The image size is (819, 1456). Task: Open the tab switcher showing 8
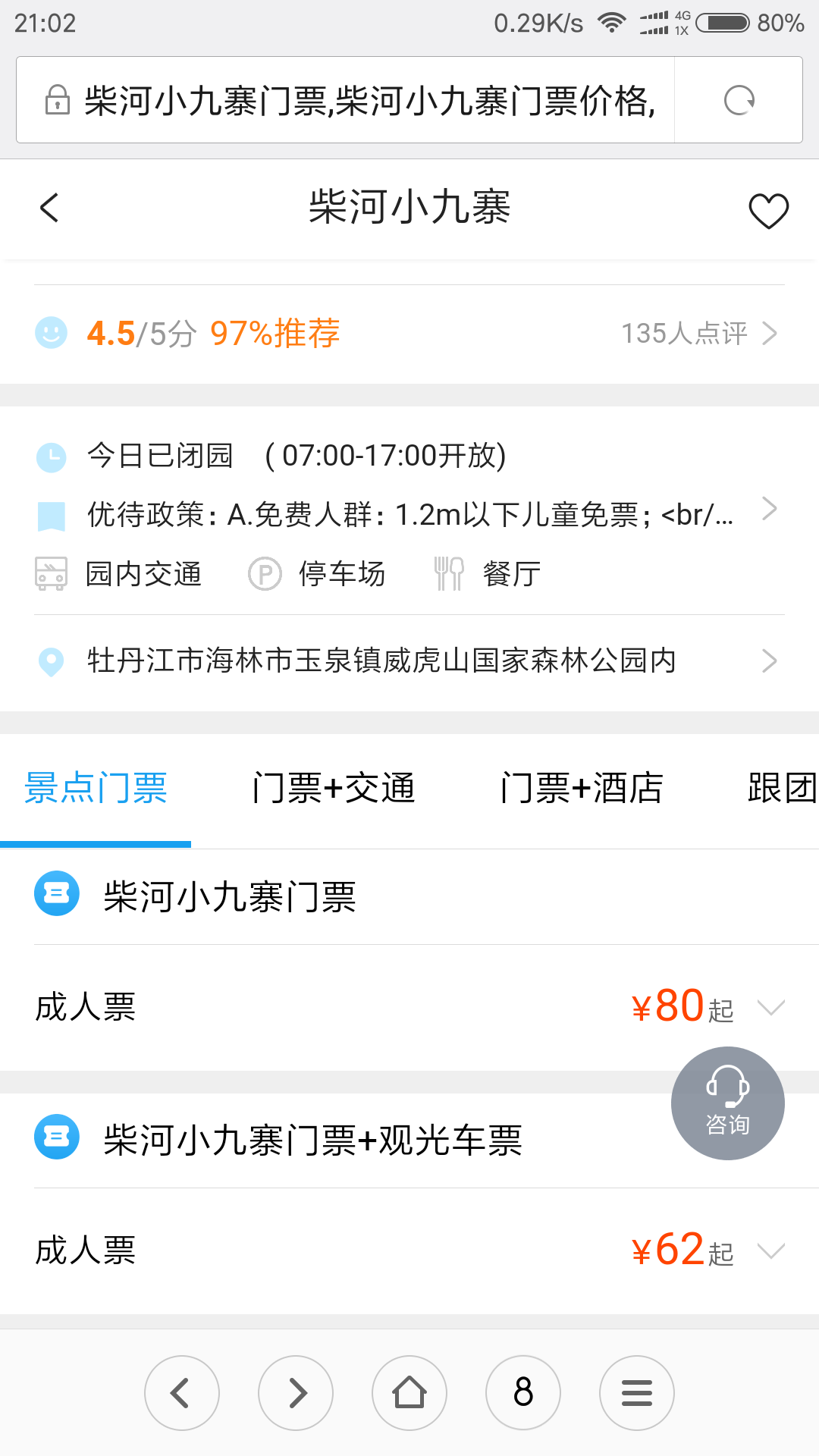[x=523, y=1393]
